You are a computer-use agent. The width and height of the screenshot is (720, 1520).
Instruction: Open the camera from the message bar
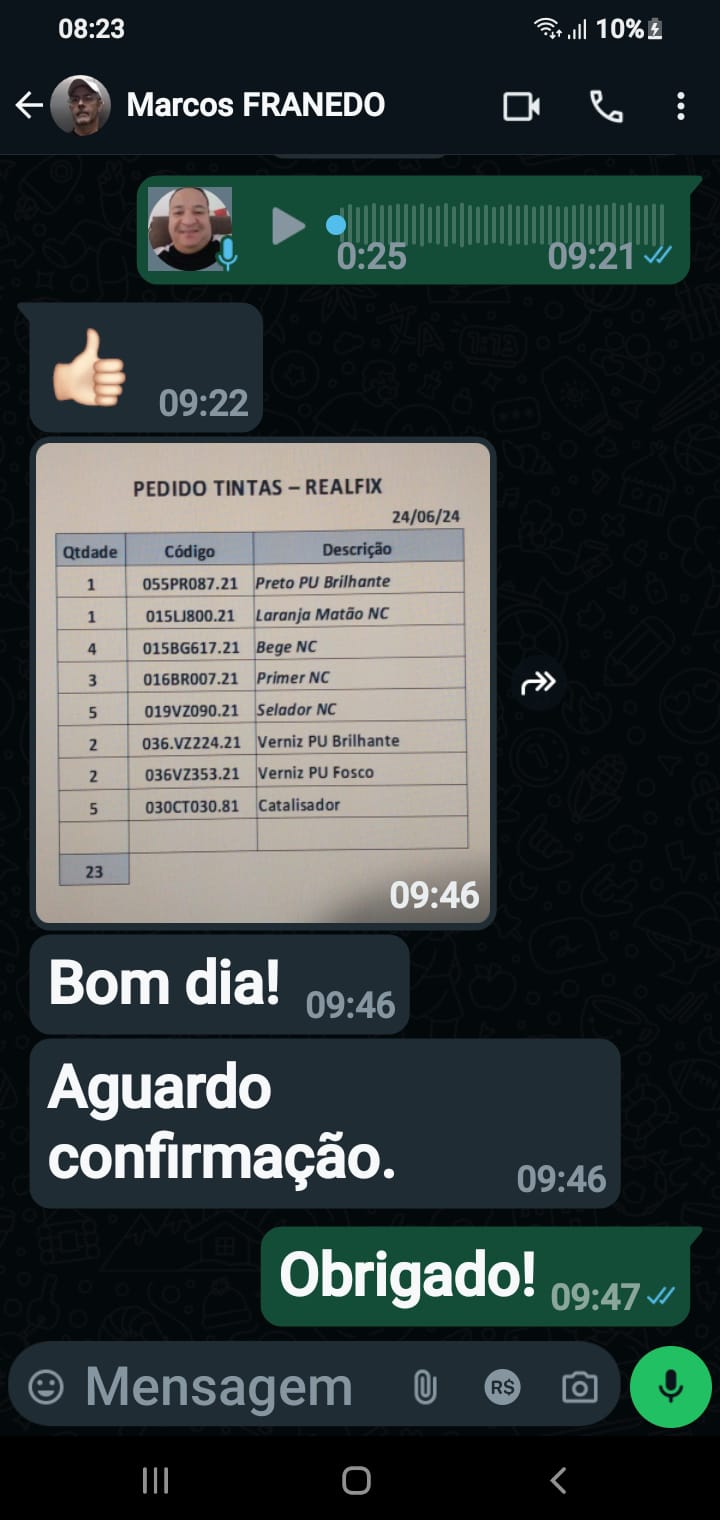click(x=579, y=1387)
